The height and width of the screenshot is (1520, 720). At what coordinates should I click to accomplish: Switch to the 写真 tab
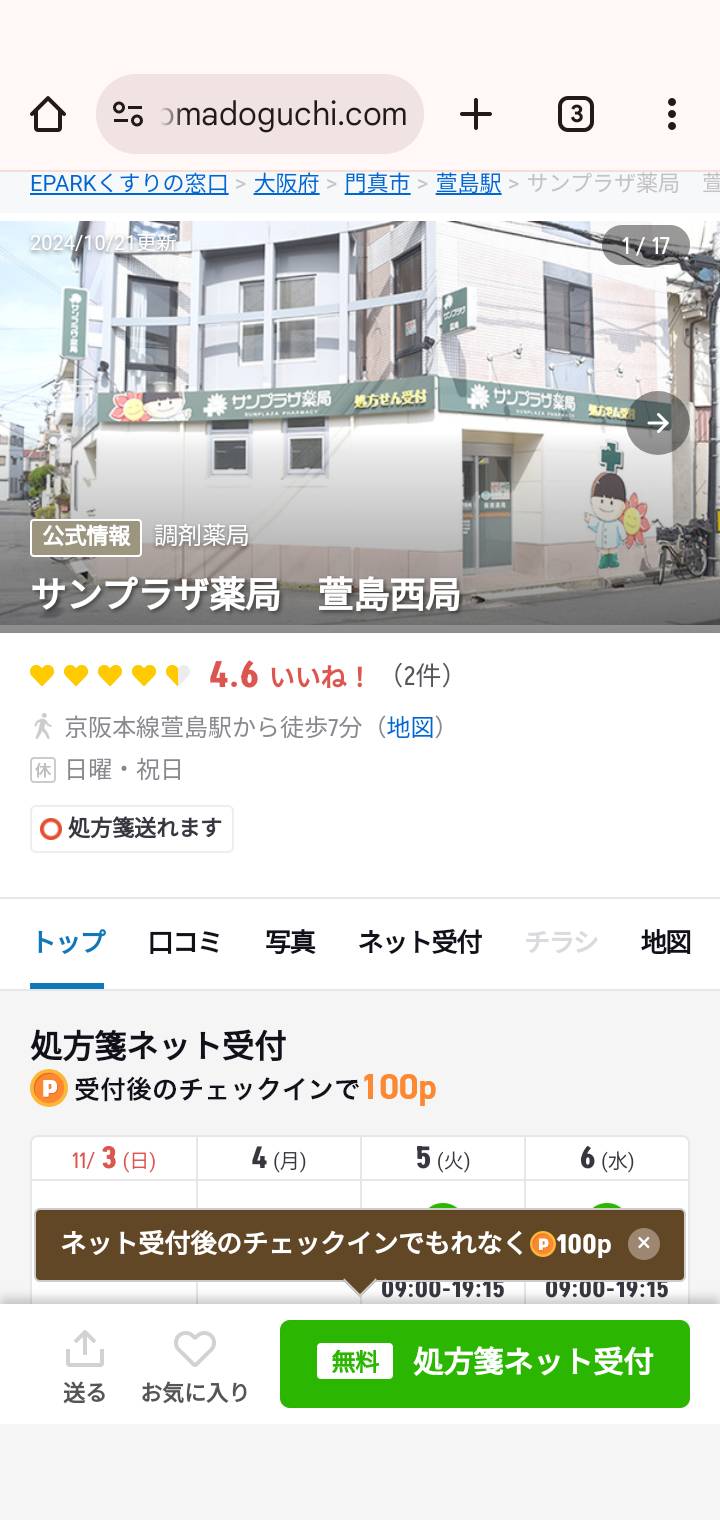[x=290, y=942]
